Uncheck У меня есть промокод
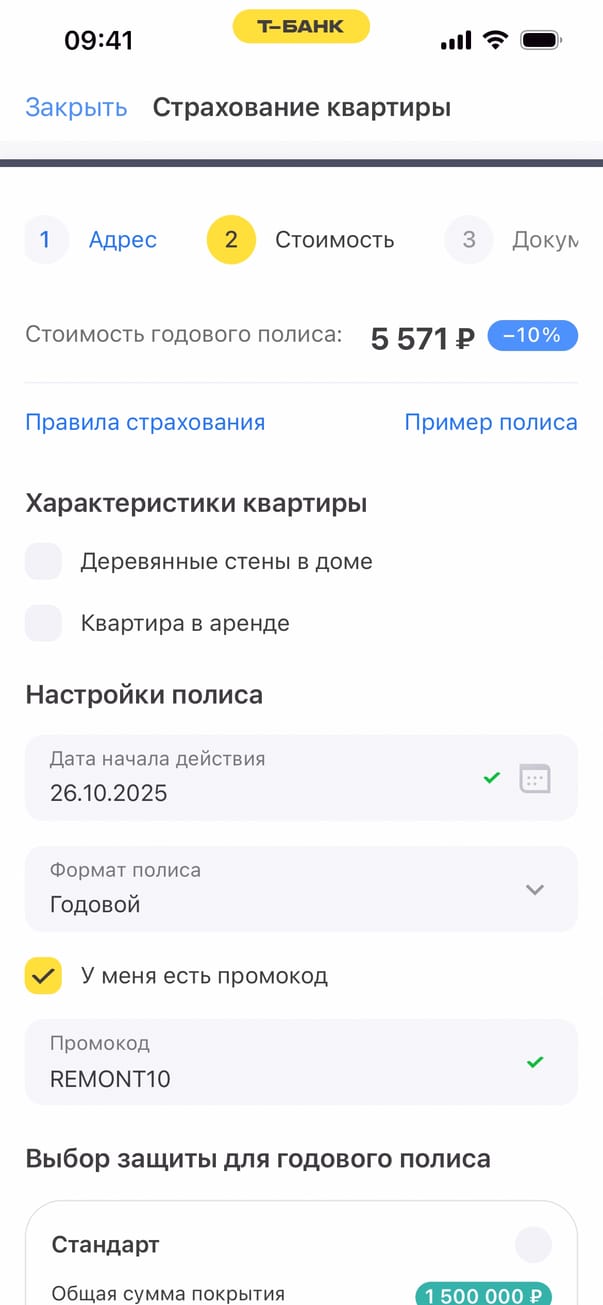This screenshot has height=1305, width=603. pyautogui.click(x=44, y=976)
